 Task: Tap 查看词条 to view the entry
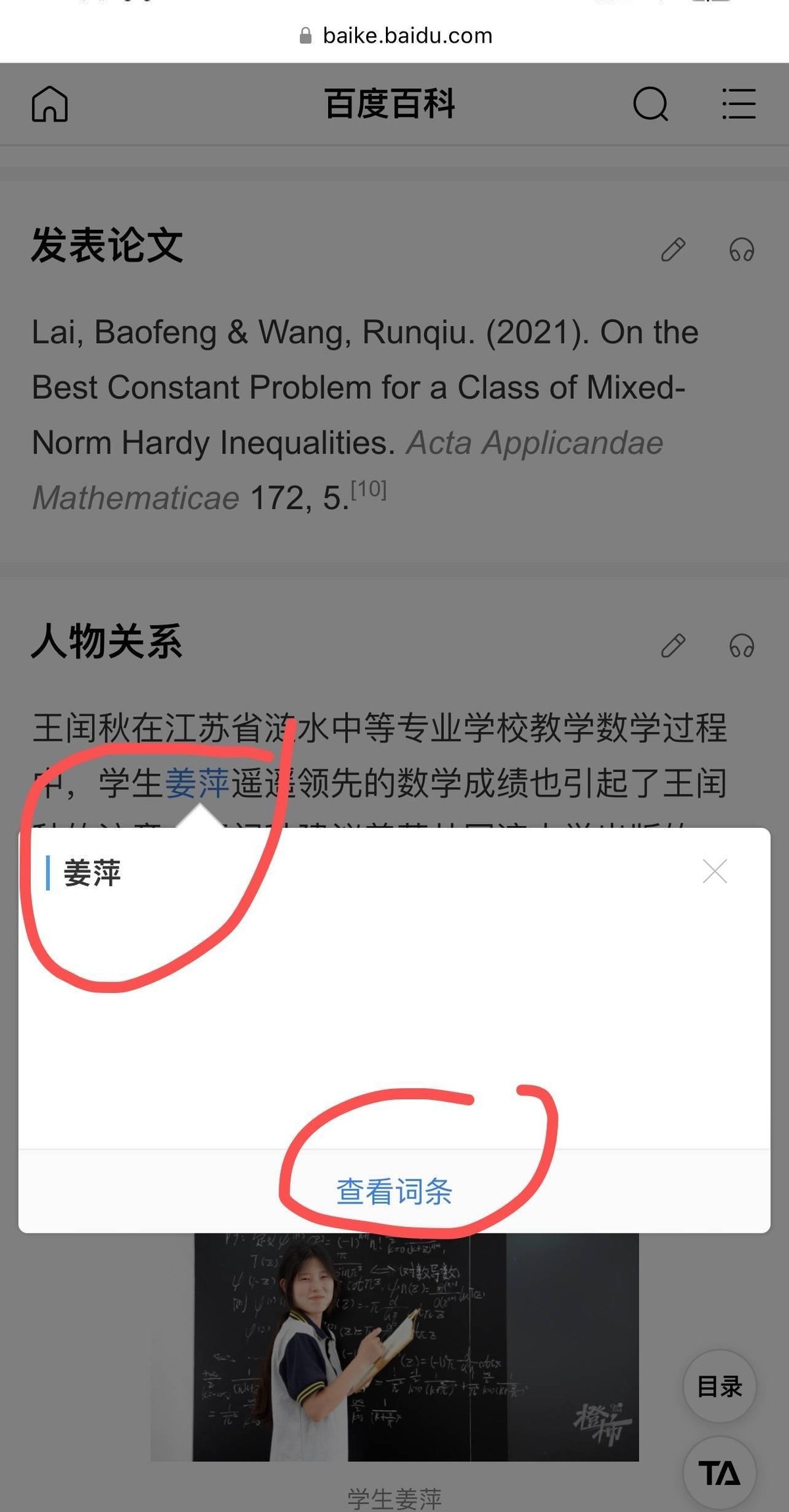coord(394,1192)
